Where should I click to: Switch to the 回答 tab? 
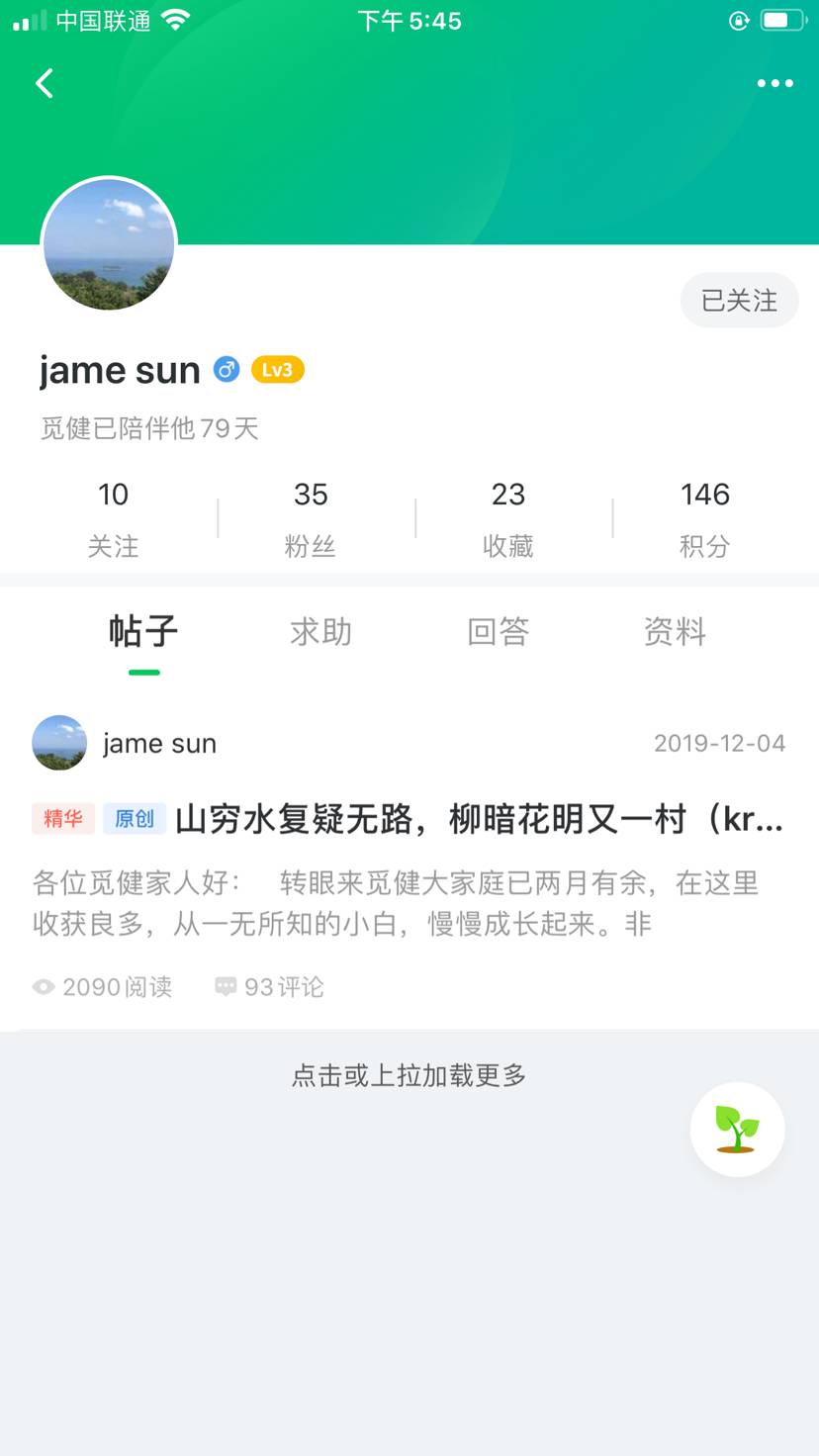pyautogui.click(x=499, y=632)
